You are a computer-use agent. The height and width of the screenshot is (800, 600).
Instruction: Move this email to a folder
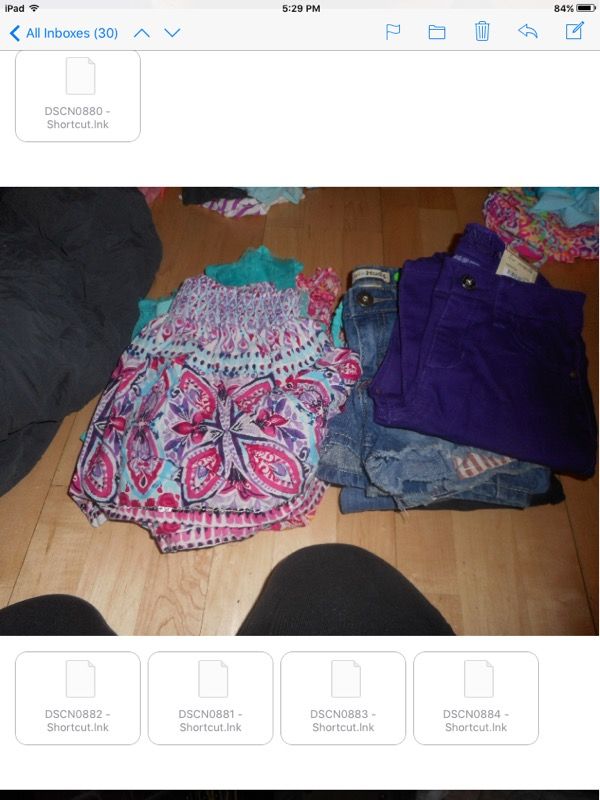(x=437, y=32)
